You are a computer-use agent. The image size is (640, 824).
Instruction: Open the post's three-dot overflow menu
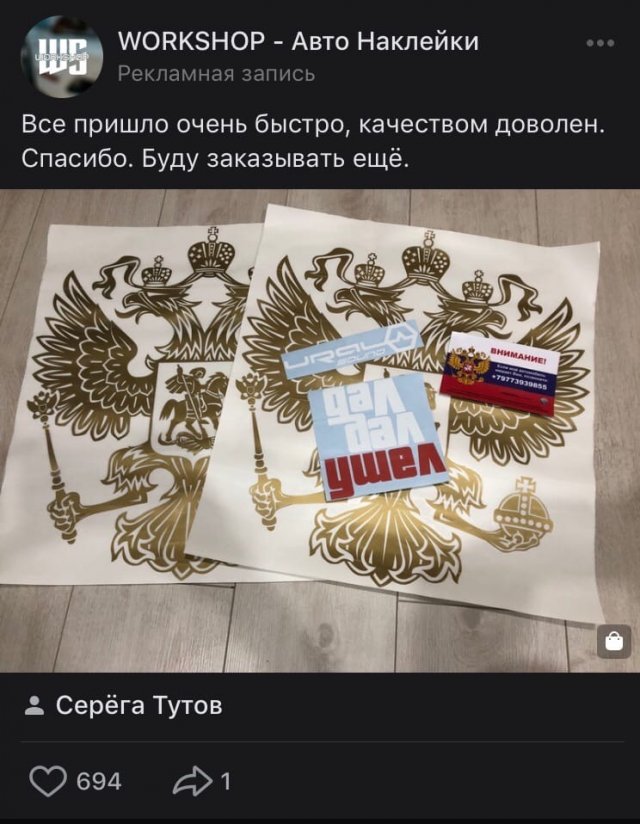pos(600,43)
